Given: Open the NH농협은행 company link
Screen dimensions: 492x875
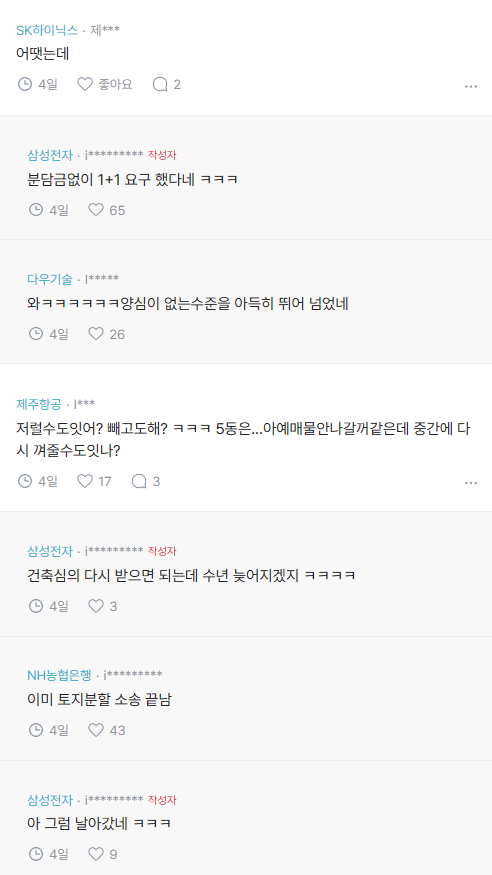Looking at the screenshot, I should (59, 675).
